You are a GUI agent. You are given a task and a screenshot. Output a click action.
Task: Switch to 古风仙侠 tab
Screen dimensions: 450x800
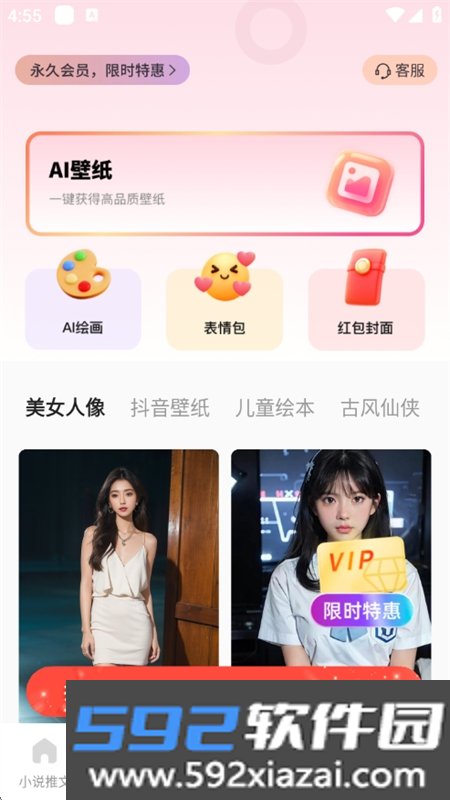(x=380, y=408)
